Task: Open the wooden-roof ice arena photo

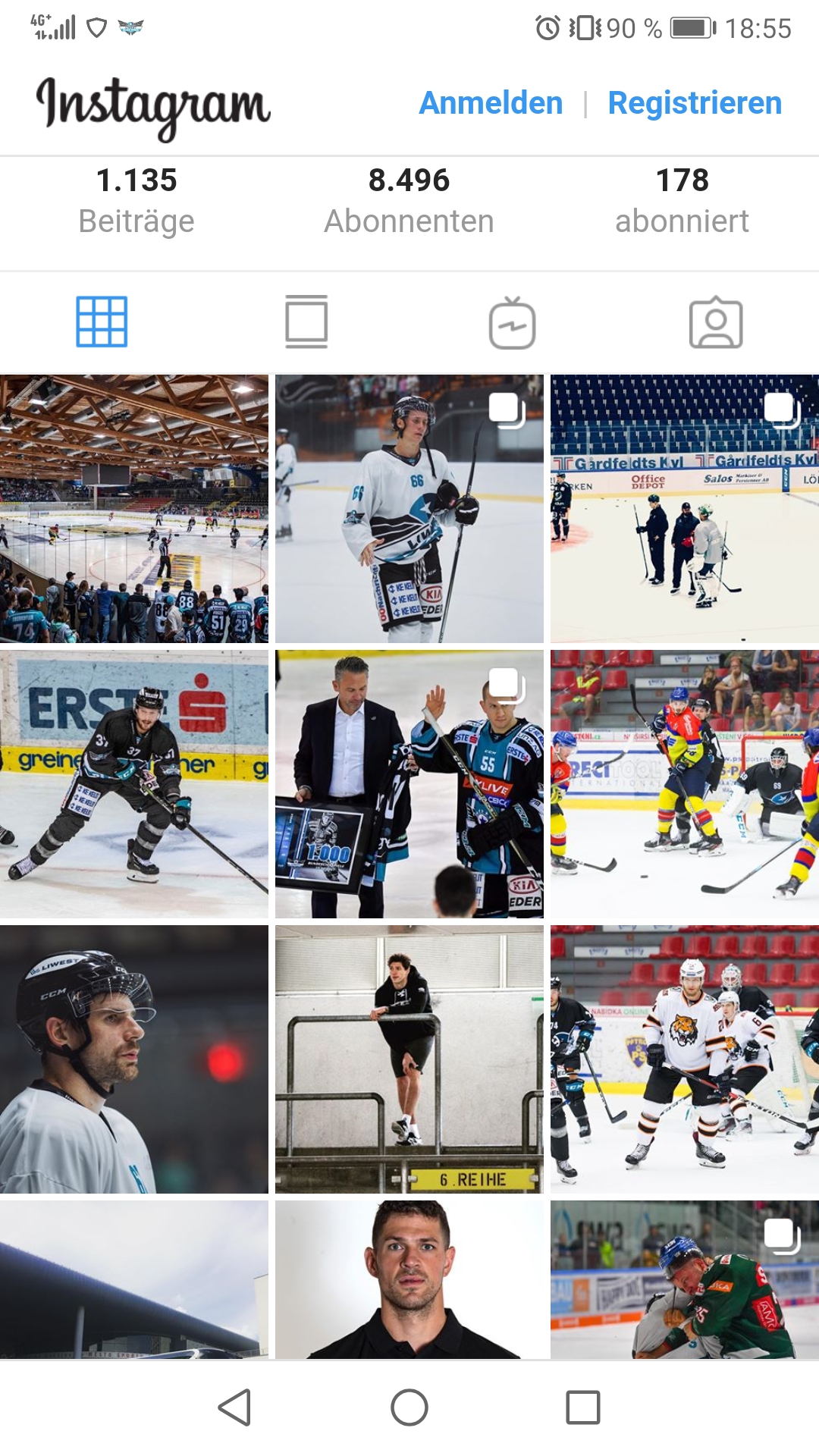Action: pos(134,508)
